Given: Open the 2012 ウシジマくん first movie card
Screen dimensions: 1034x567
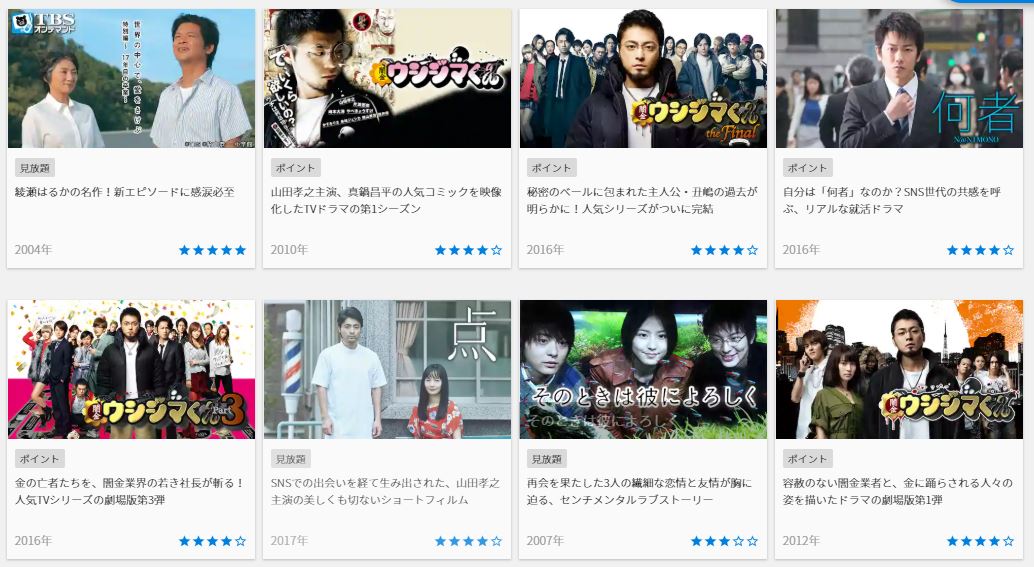Looking at the screenshot, I should (899, 370).
